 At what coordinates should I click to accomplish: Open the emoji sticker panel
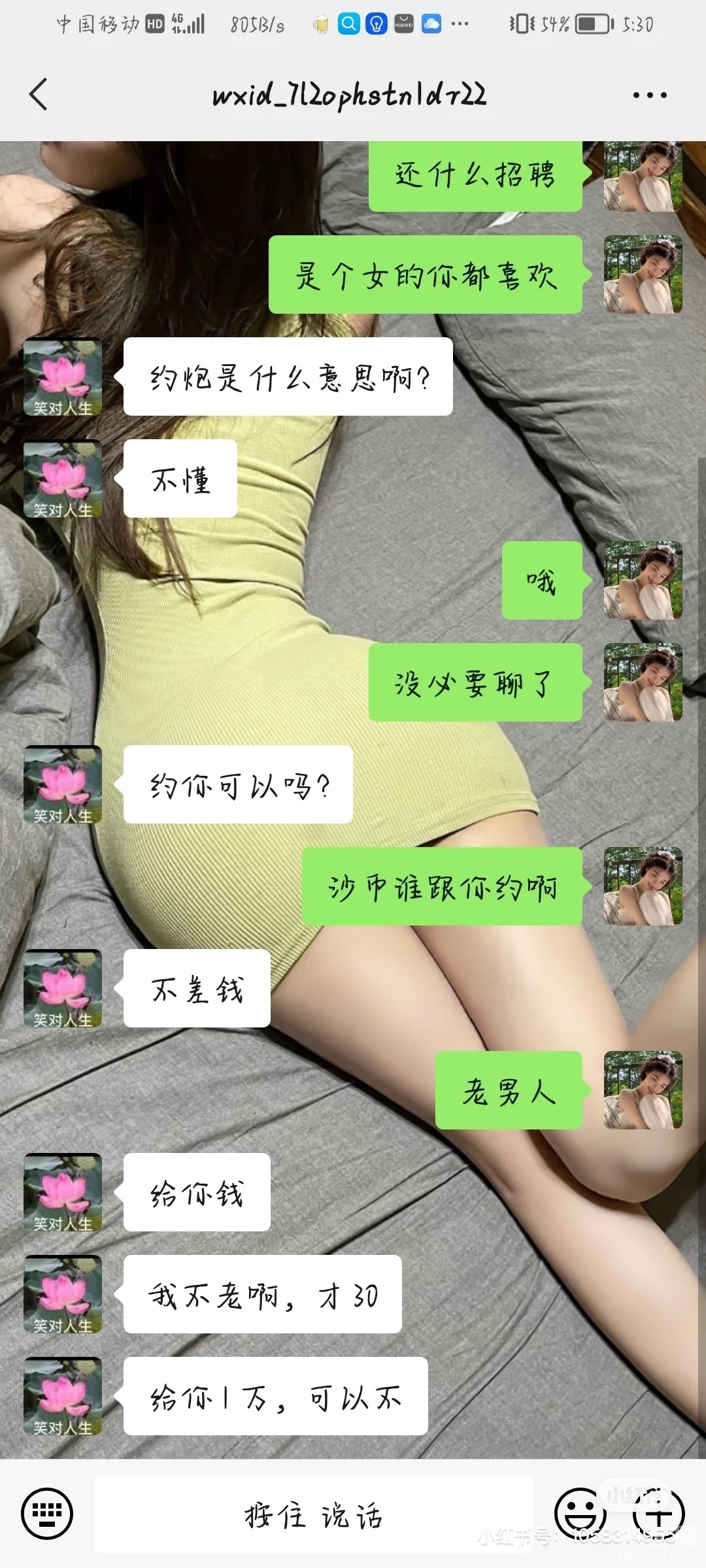(580, 1512)
